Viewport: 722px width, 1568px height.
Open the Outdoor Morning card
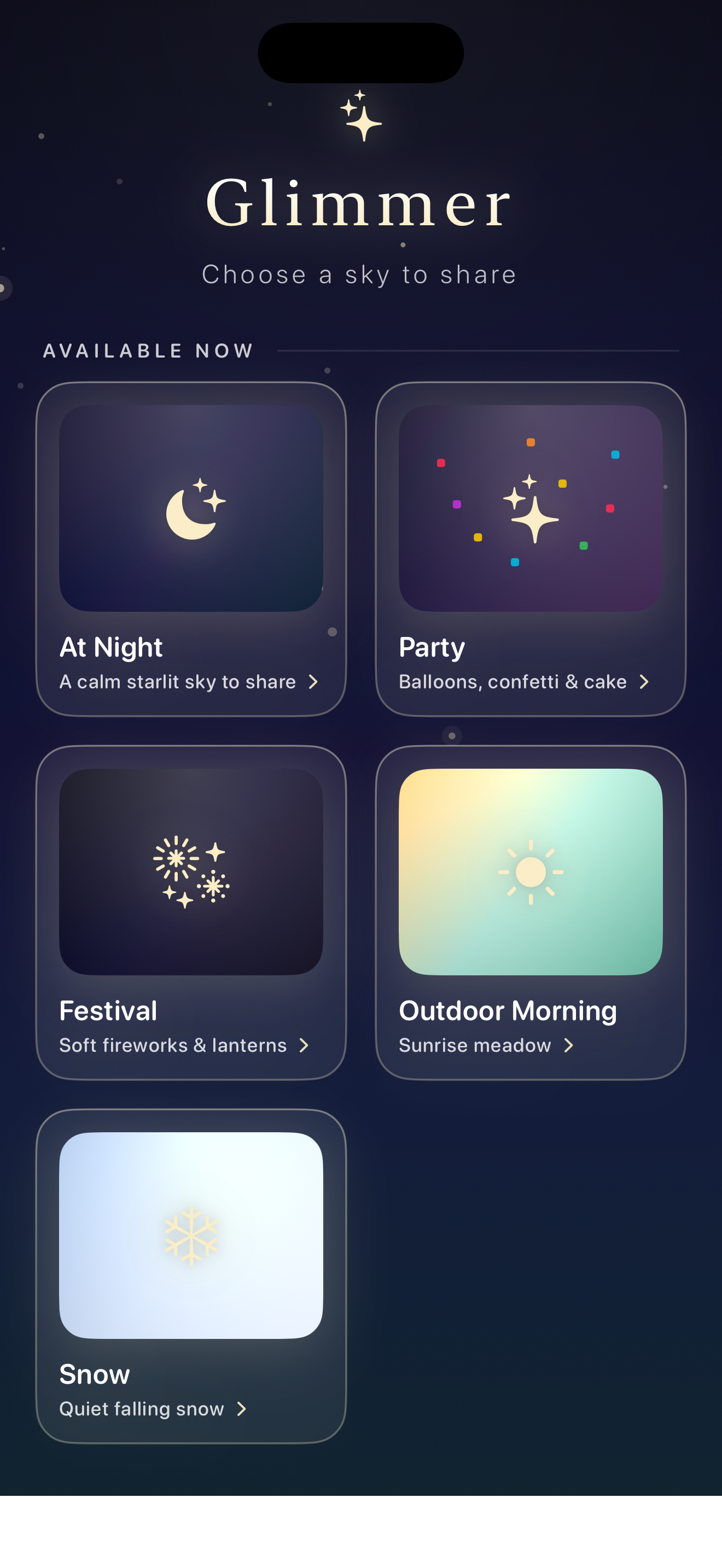(x=530, y=912)
